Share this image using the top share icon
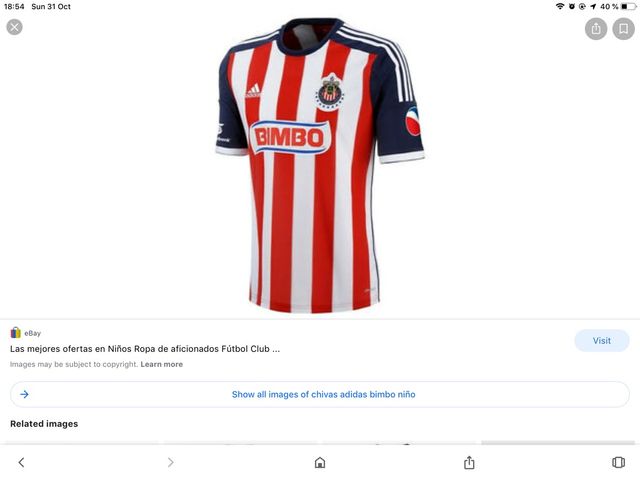 pyautogui.click(x=596, y=29)
